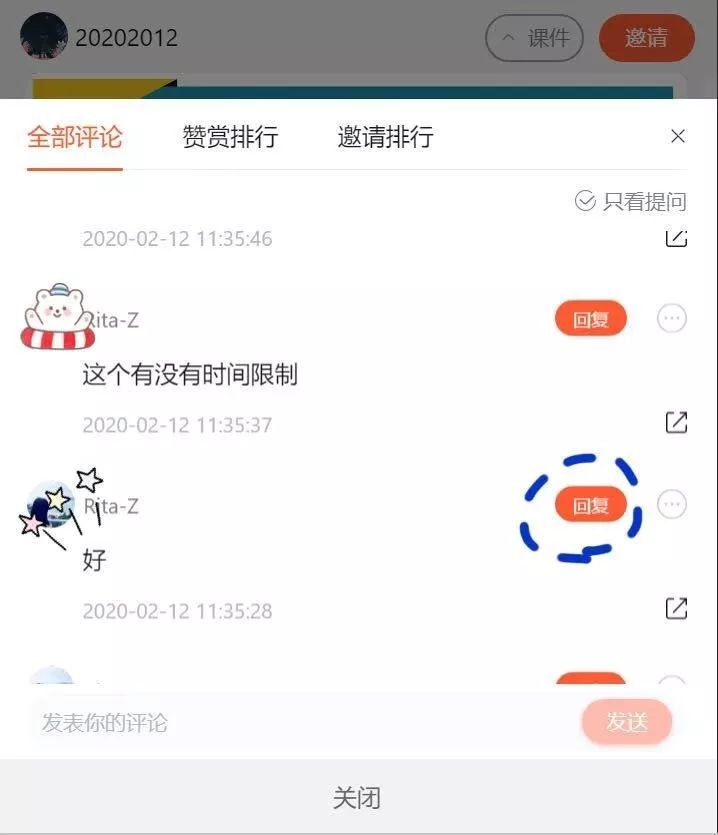Tap the 邀请 button

click(646, 39)
